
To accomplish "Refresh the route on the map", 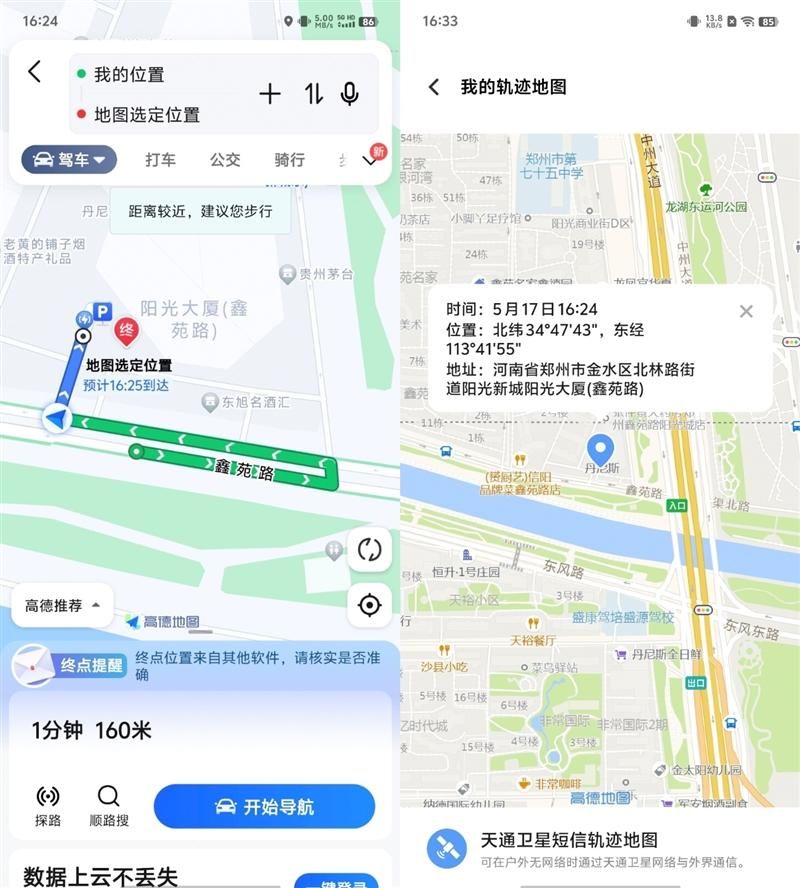I will point(369,550).
